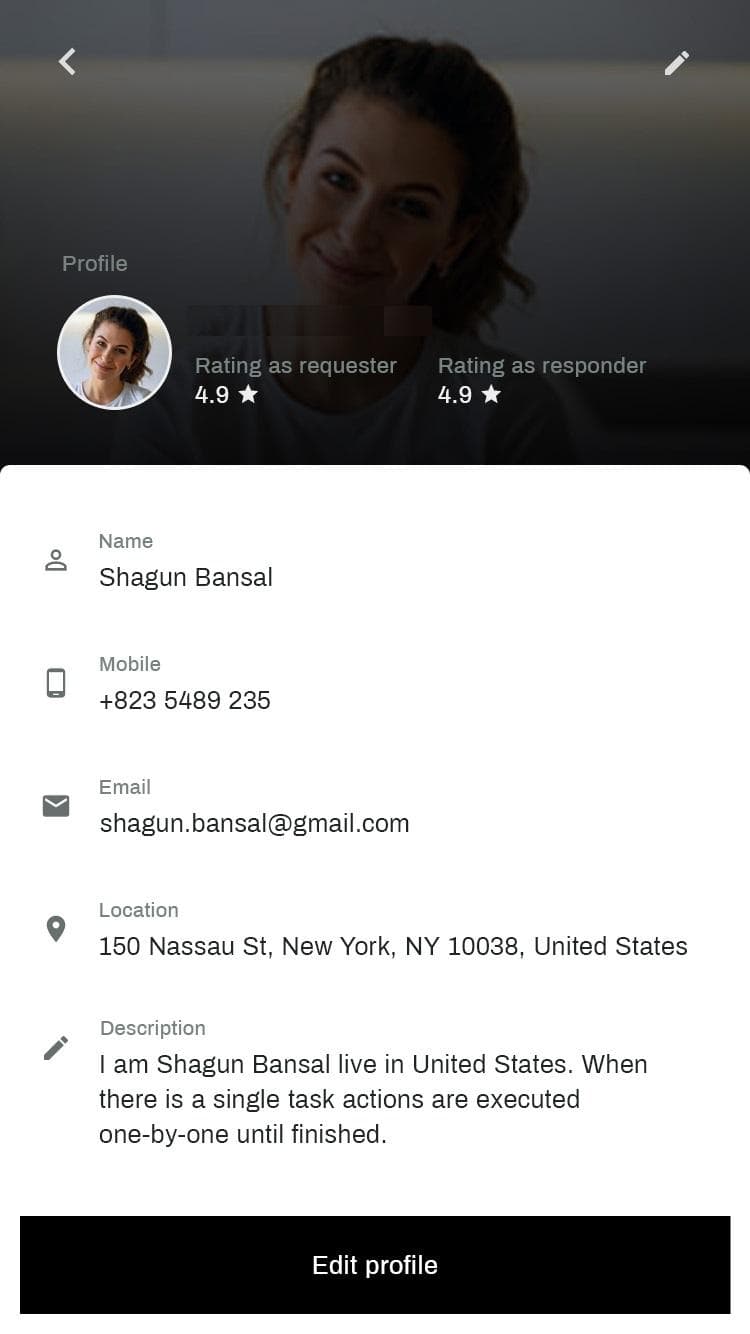The width and height of the screenshot is (750, 1334).
Task: Go back using the top-left arrow
Action: pyautogui.click(x=67, y=62)
